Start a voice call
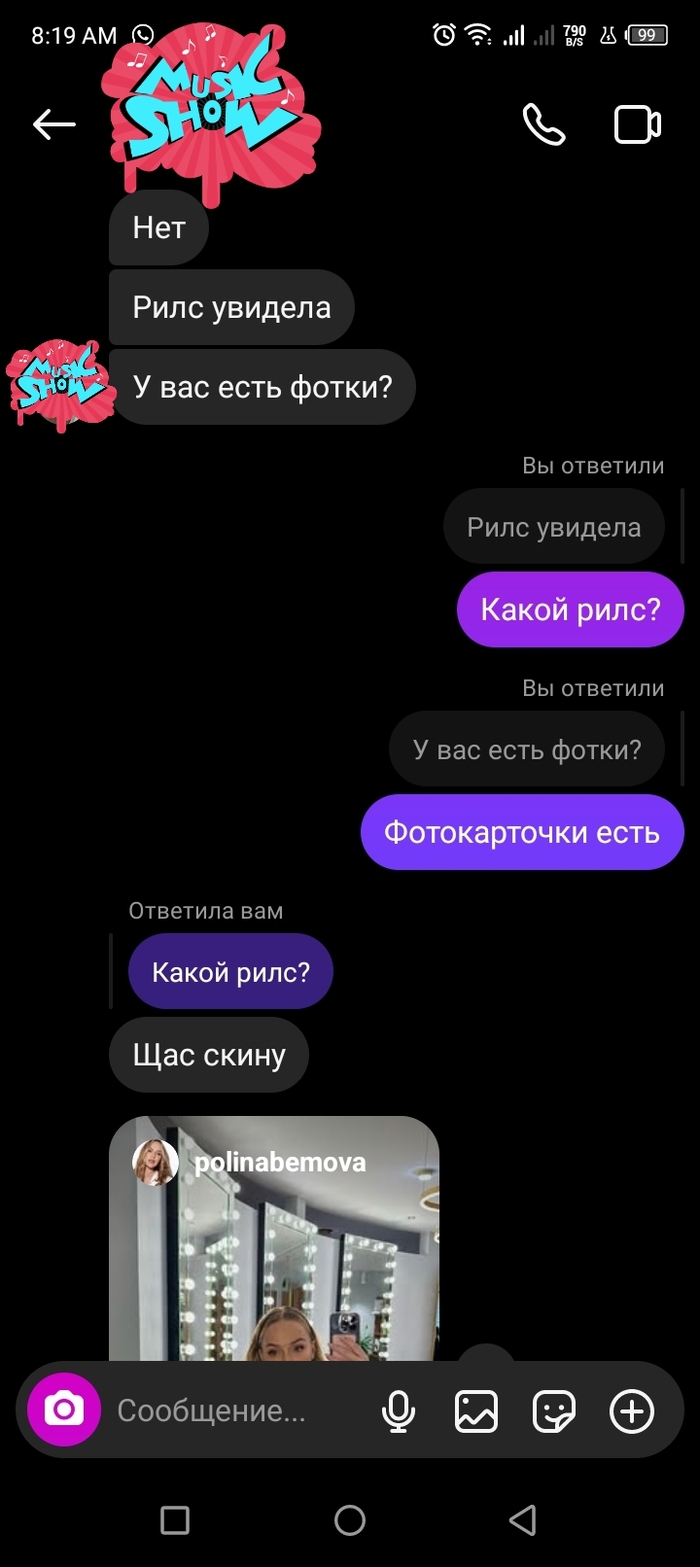This screenshot has width=700, height=1567. [543, 125]
